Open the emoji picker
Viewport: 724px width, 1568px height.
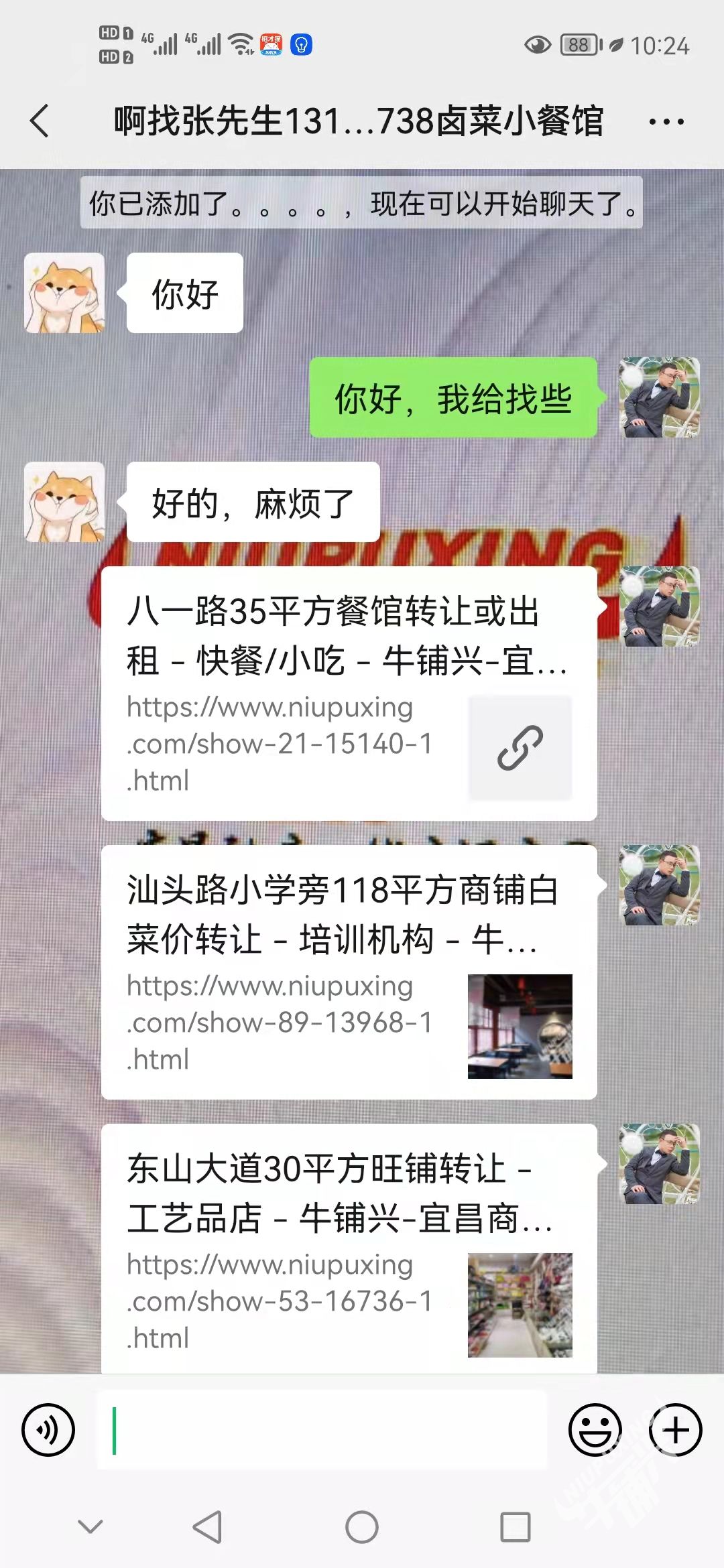pyautogui.click(x=595, y=1430)
